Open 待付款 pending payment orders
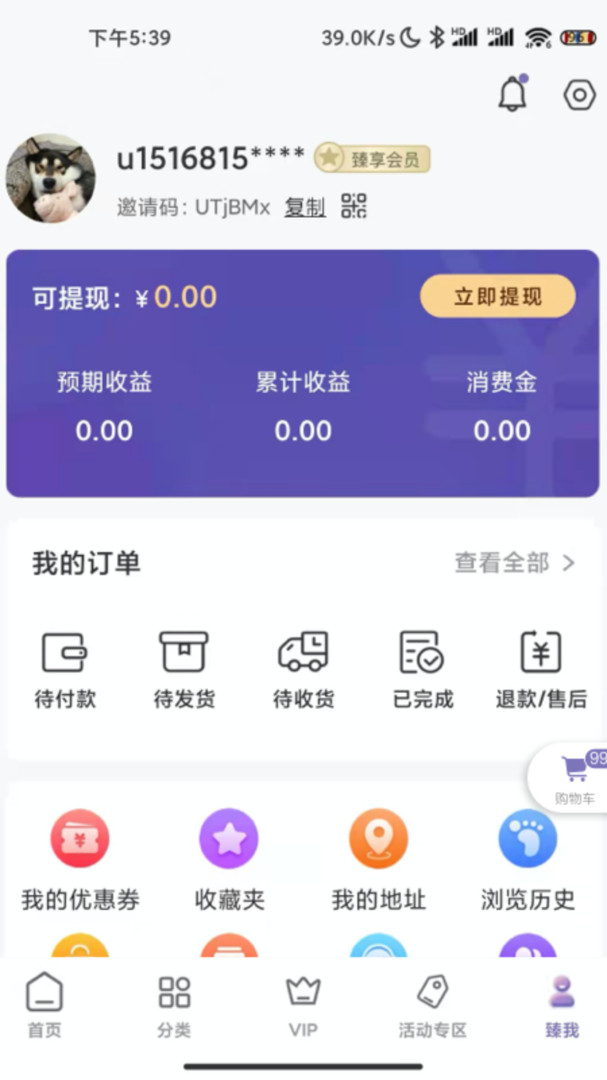 coord(65,670)
